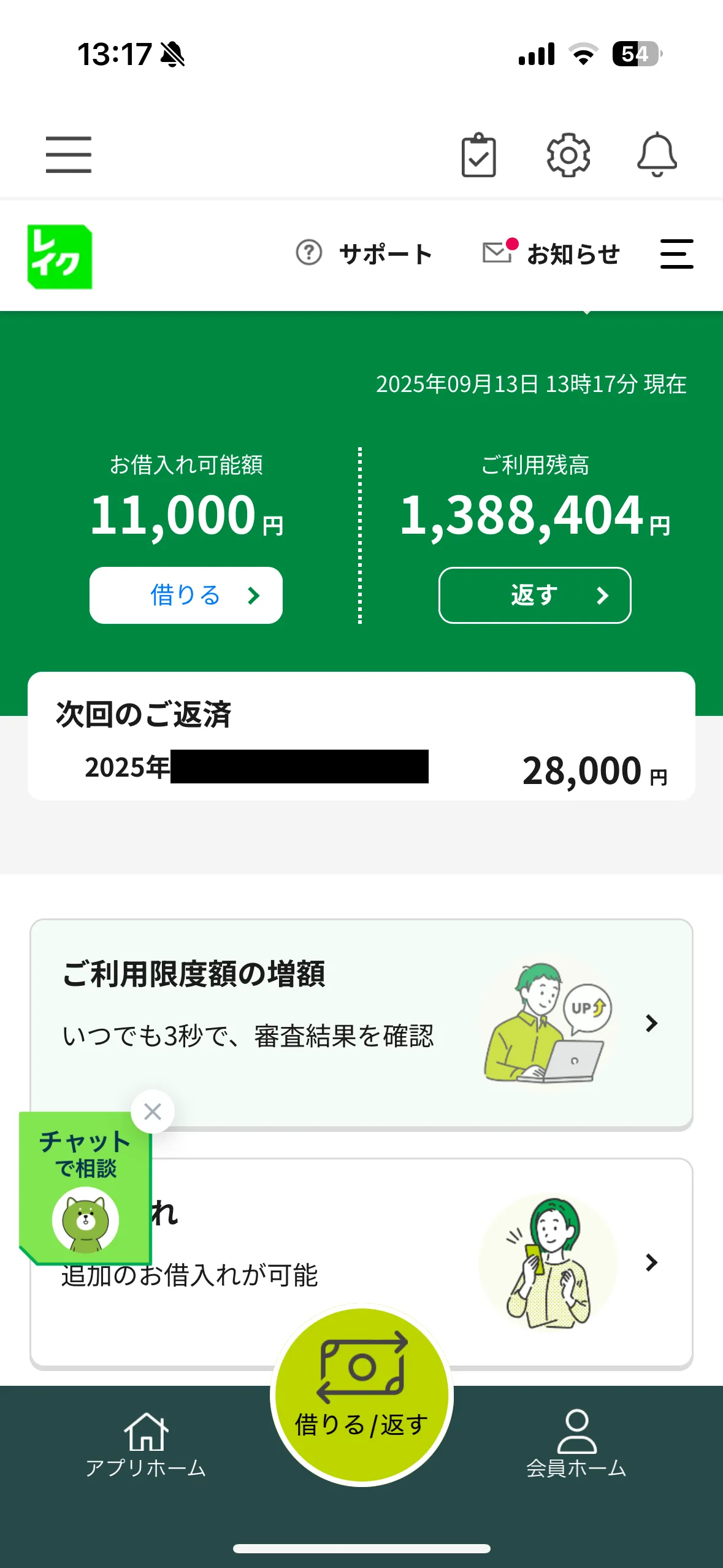Switch to 会員ホーム tab

coord(576,1445)
